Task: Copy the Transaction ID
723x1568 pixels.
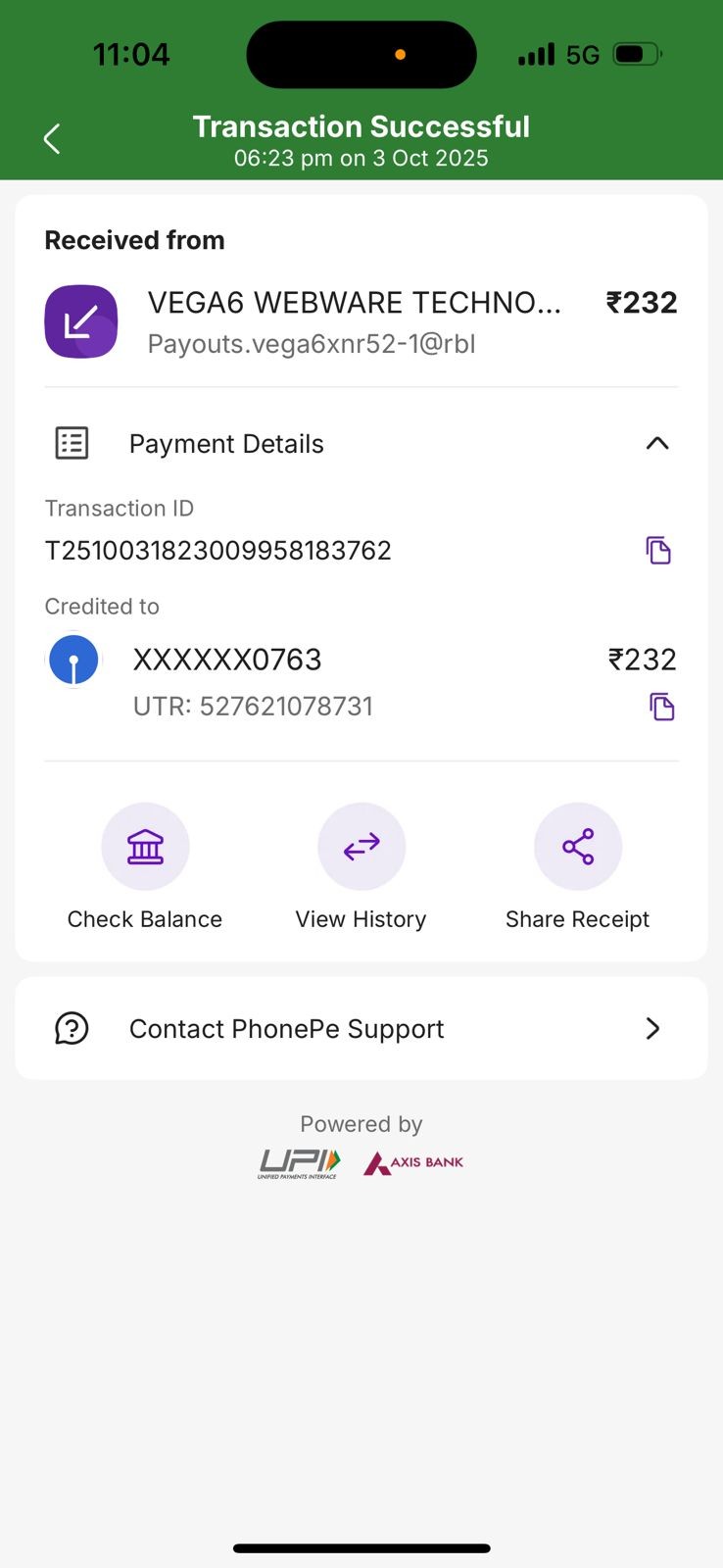Action: (x=658, y=551)
